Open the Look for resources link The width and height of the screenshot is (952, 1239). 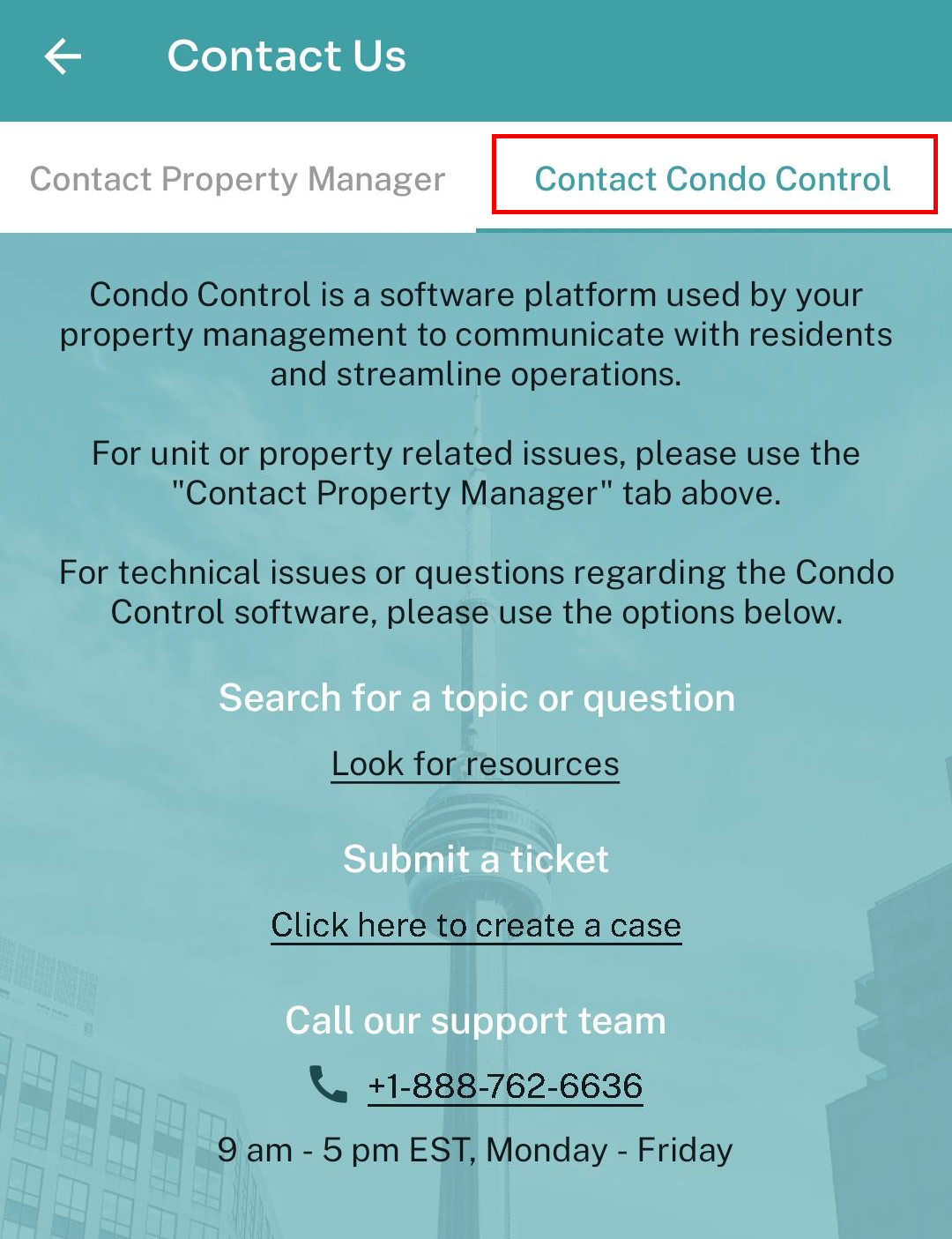pyautogui.click(x=475, y=764)
